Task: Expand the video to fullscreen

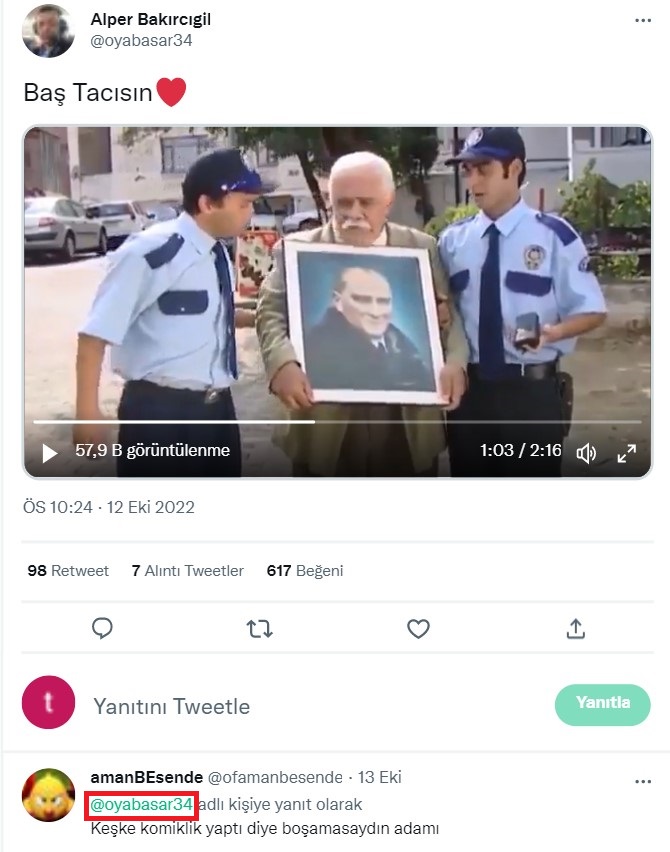Action: (627, 453)
